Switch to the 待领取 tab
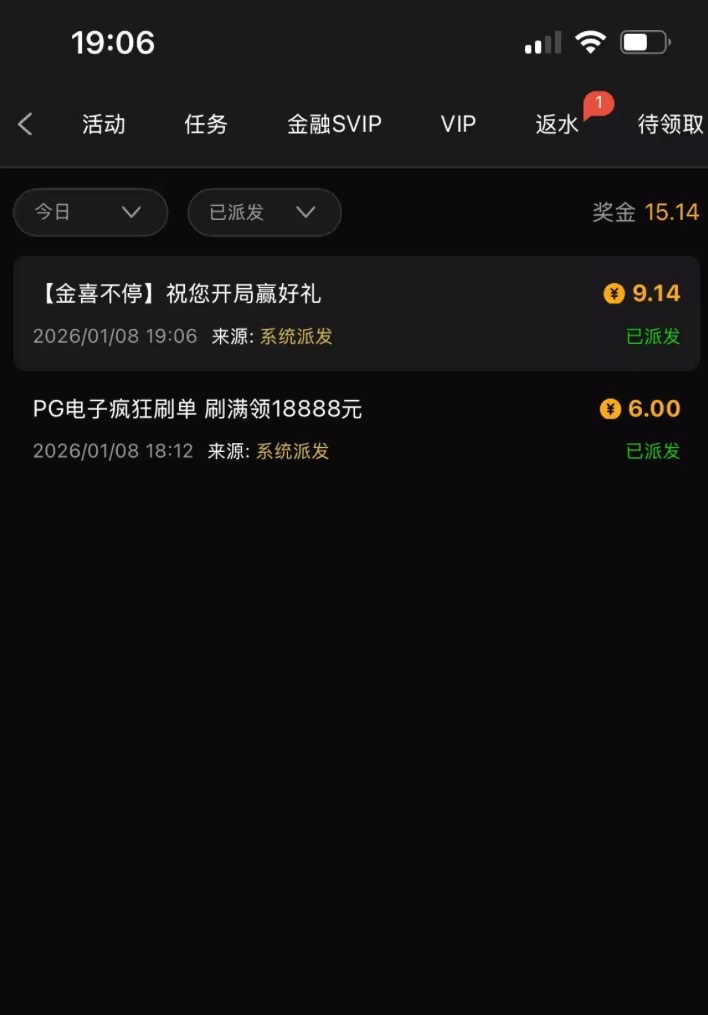This screenshot has width=708, height=1015. (x=670, y=124)
